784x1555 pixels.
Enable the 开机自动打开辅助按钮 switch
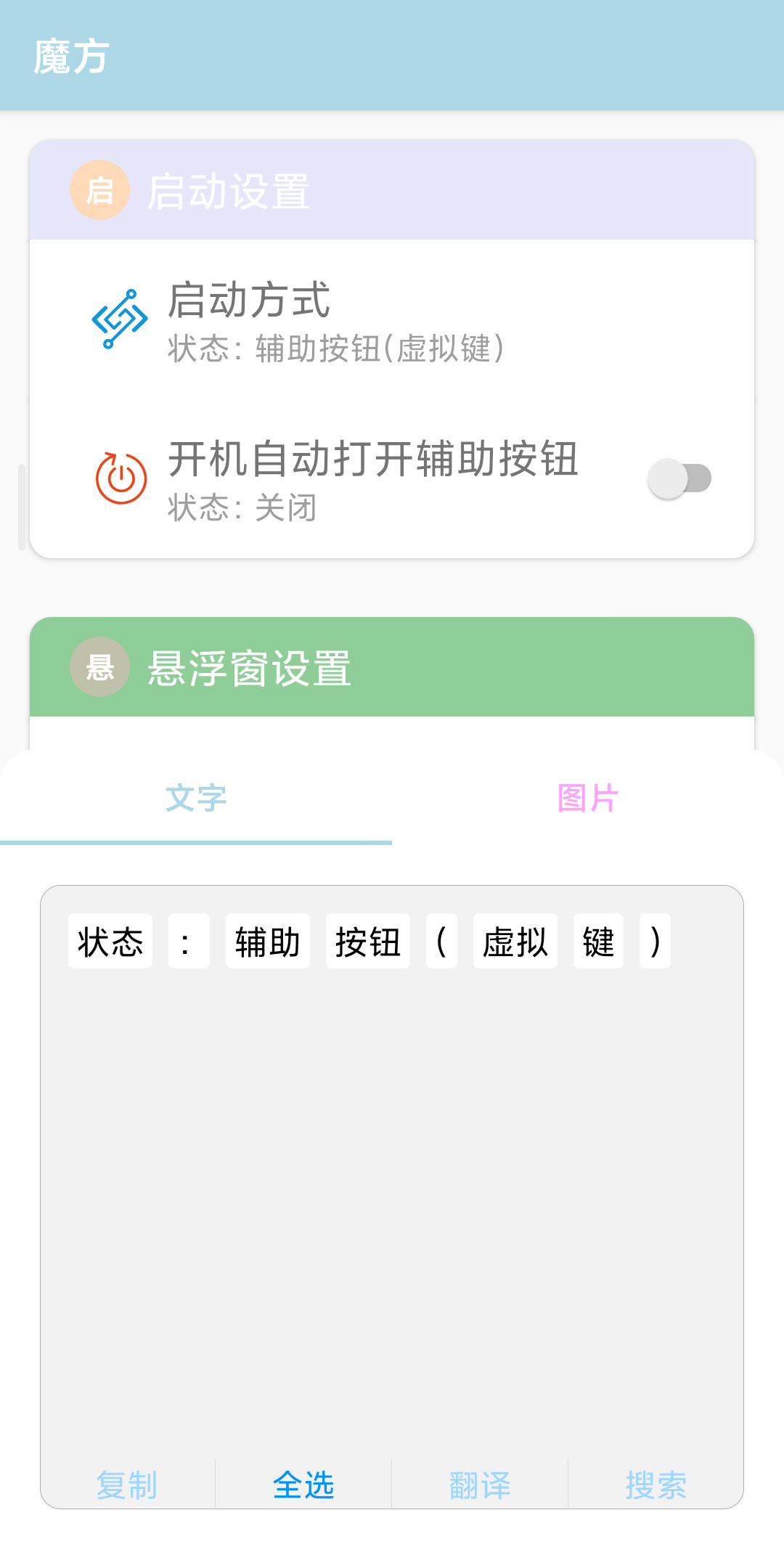pos(681,478)
